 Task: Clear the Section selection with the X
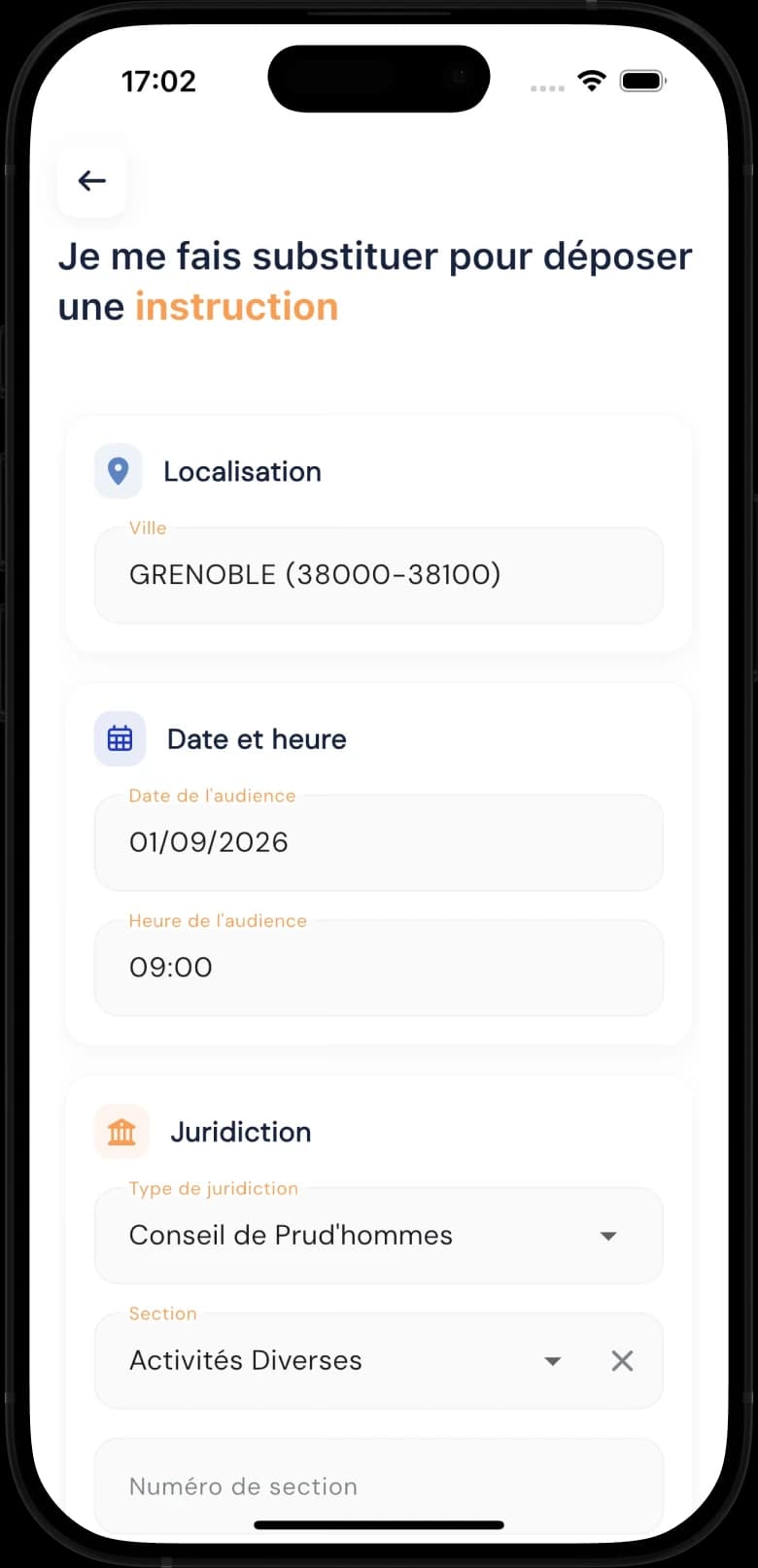pyautogui.click(x=622, y=1361)
